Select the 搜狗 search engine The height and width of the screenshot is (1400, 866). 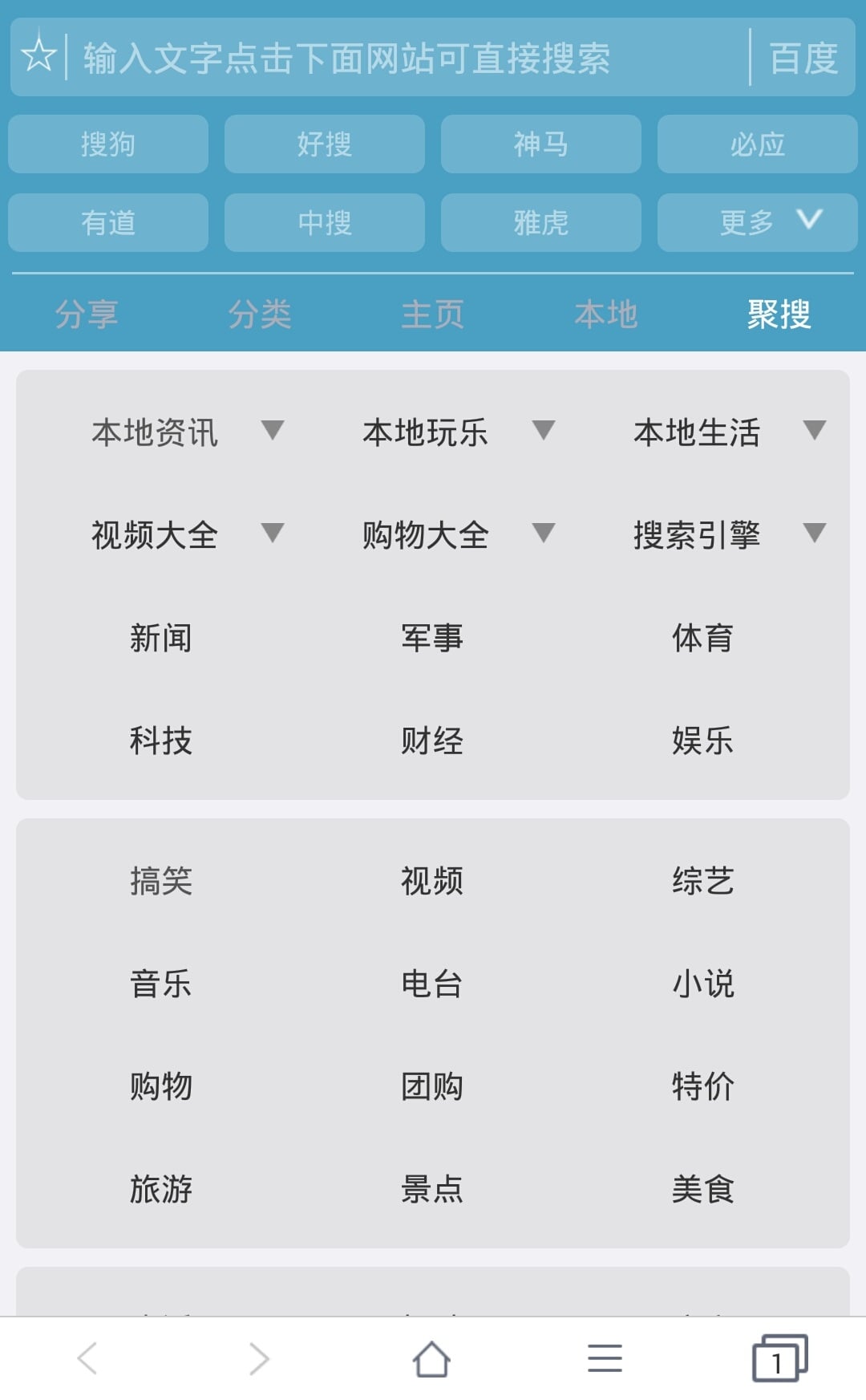click(108, 144)
